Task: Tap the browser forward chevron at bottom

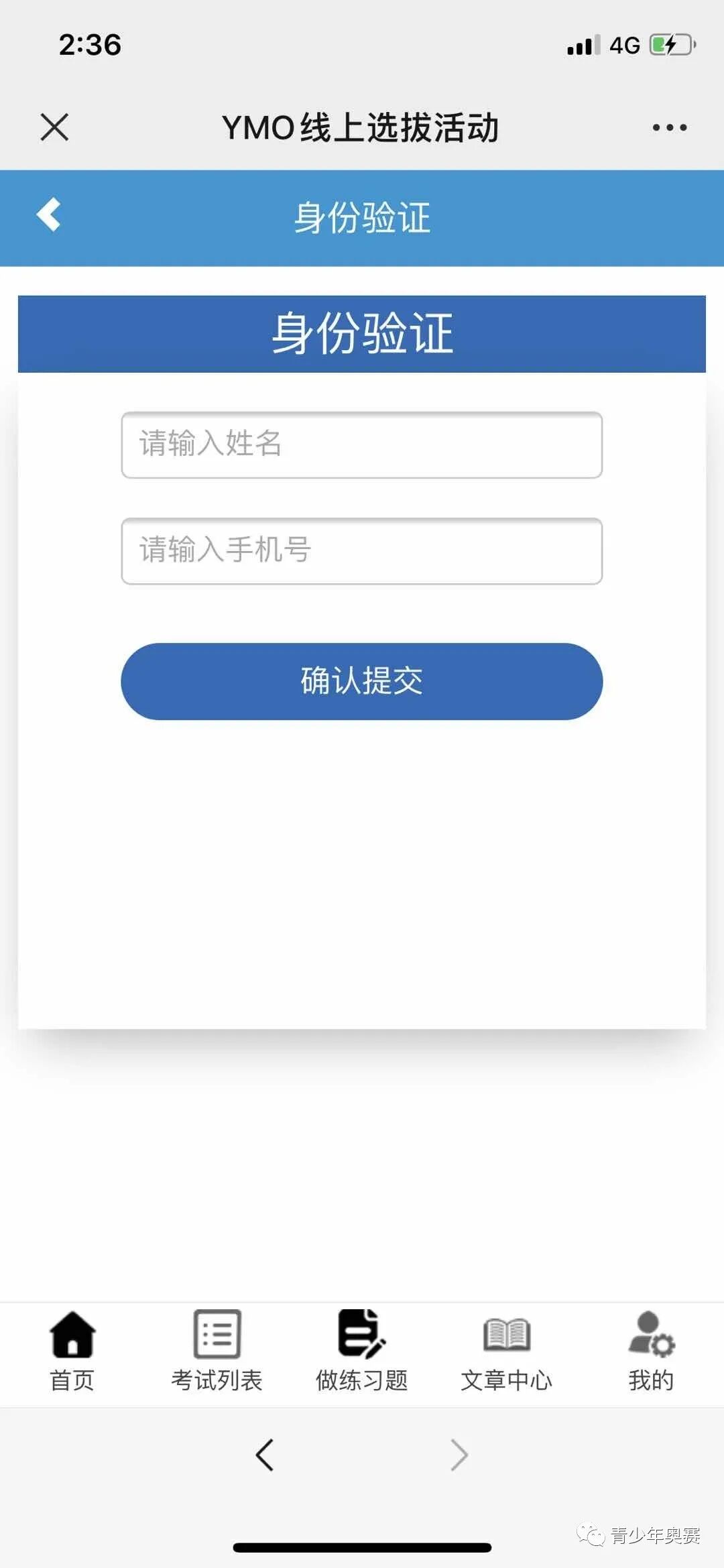Action: click(x=459, y=1455)
